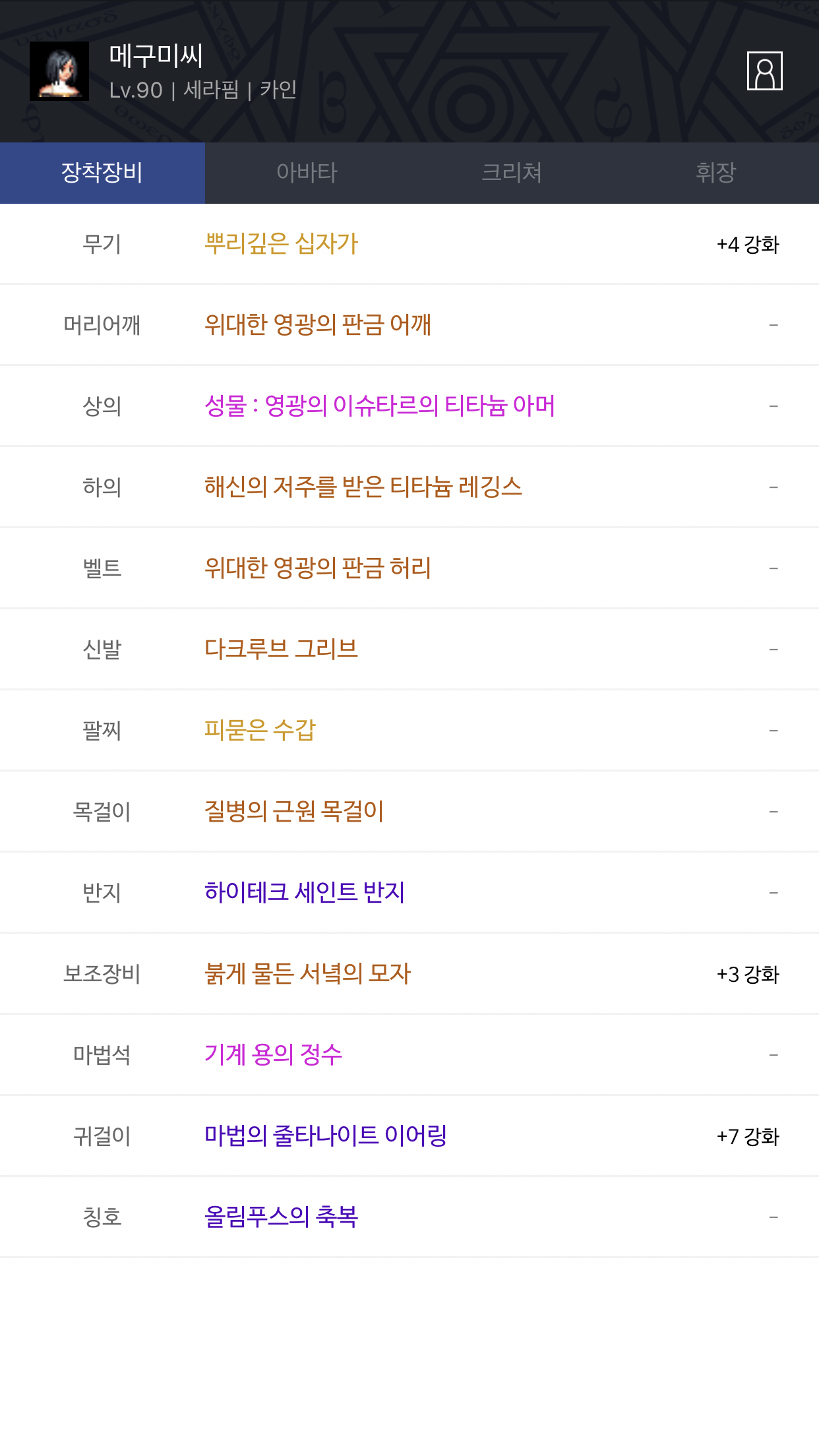Switch to the 휘장 tab

coord(716,173)
